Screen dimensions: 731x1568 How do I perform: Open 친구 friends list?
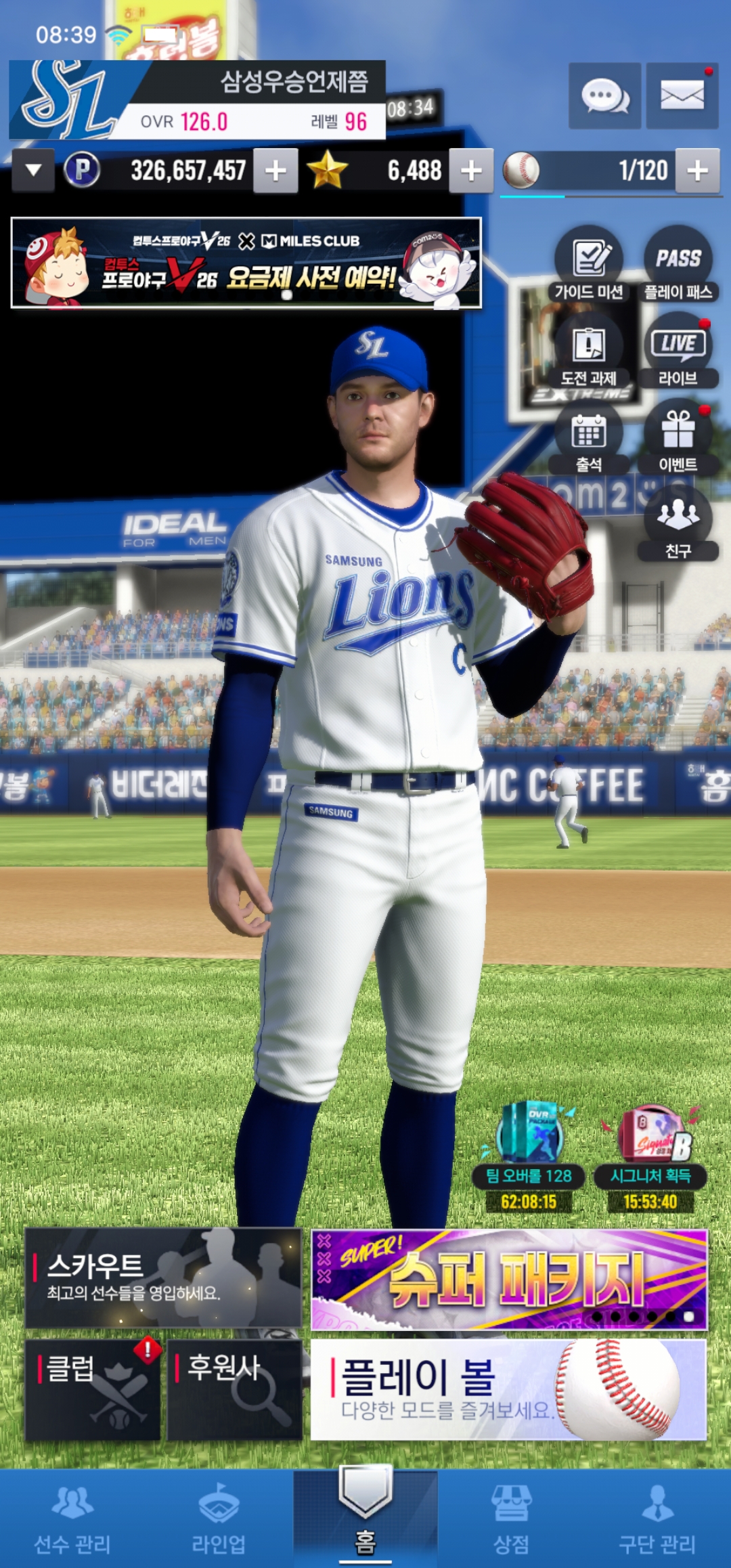click(678, 524)
